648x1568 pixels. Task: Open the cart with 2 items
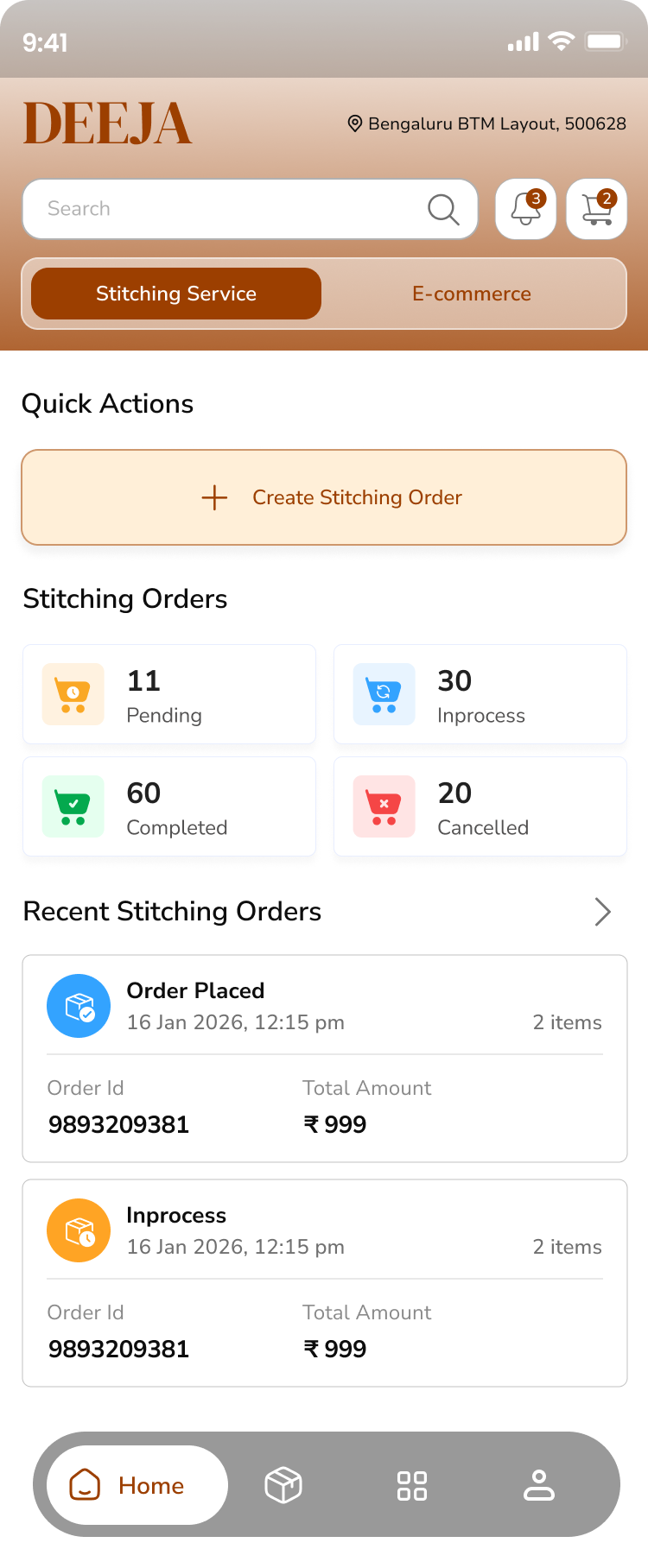pyautogui.click(x=596, y=209)
